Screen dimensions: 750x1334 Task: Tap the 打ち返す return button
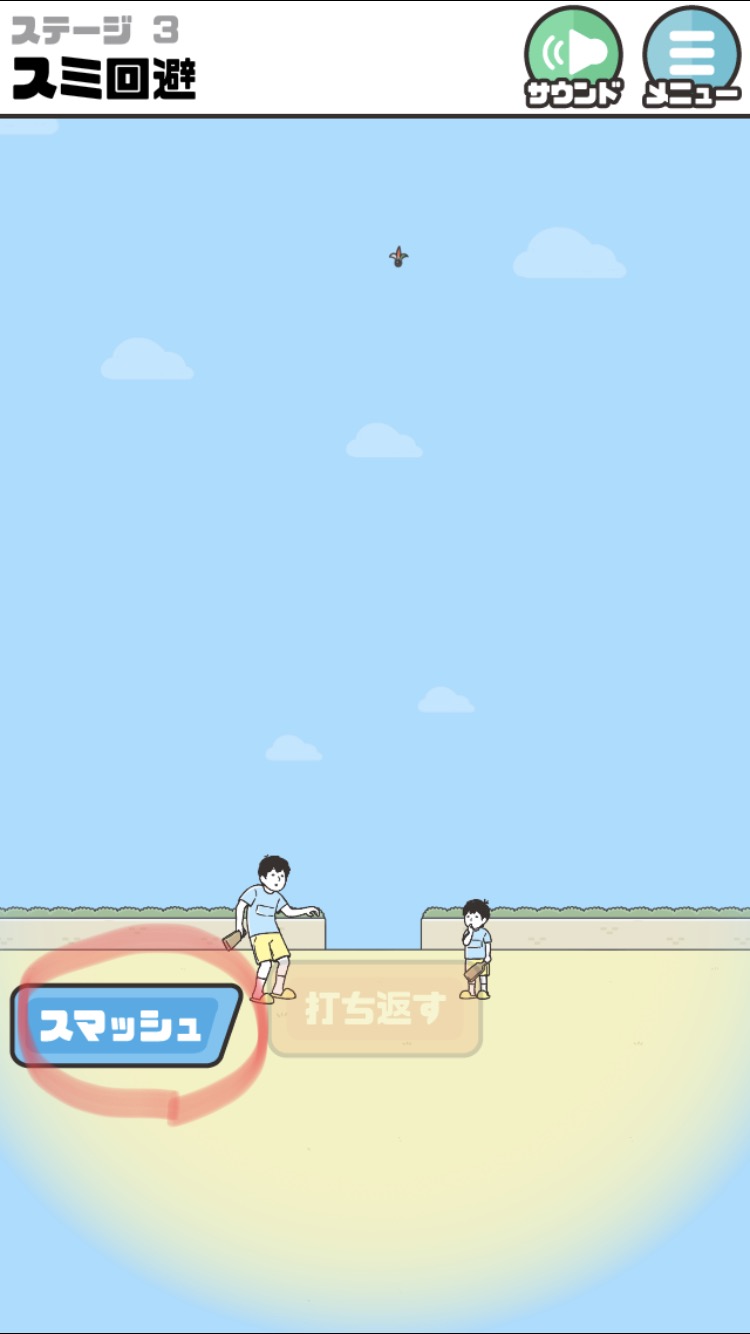pos(375,1009)
